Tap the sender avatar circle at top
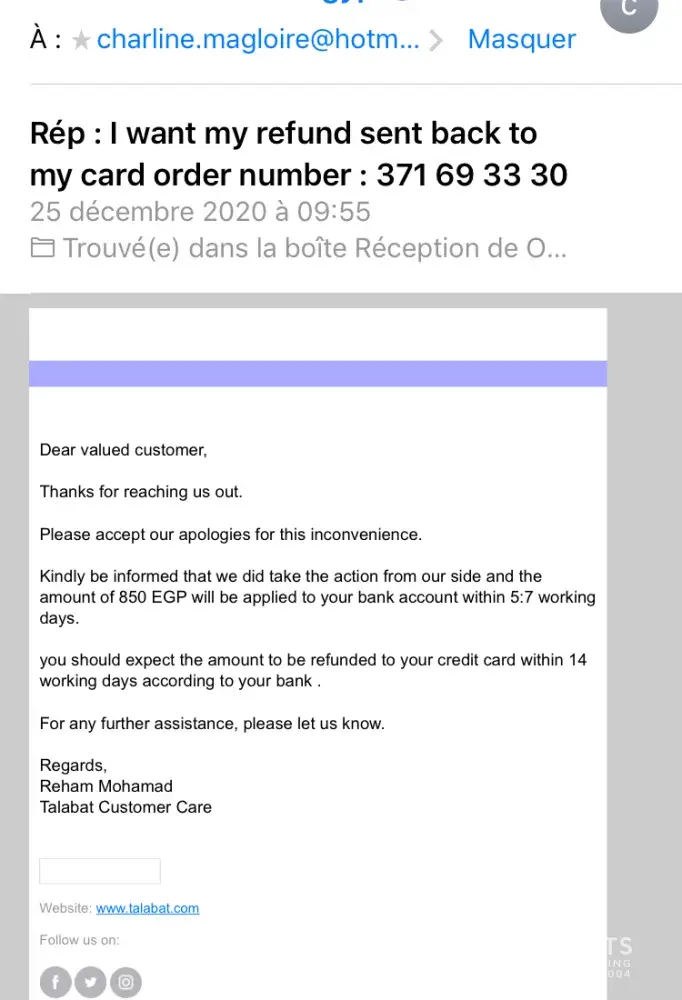Screen dimensions: 682x1000 coord(629,12)
